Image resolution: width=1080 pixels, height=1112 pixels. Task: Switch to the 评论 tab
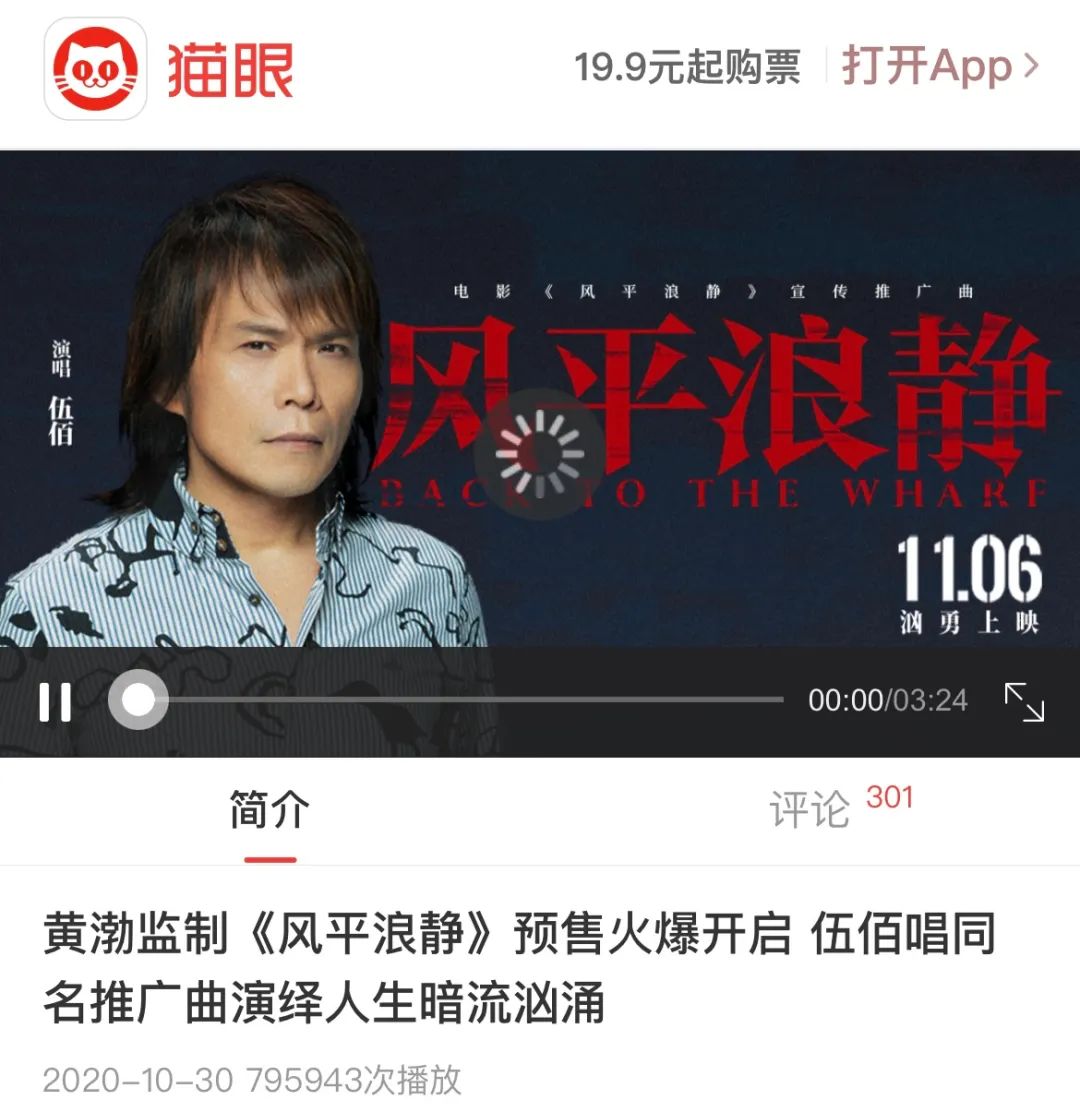[810, 810]
